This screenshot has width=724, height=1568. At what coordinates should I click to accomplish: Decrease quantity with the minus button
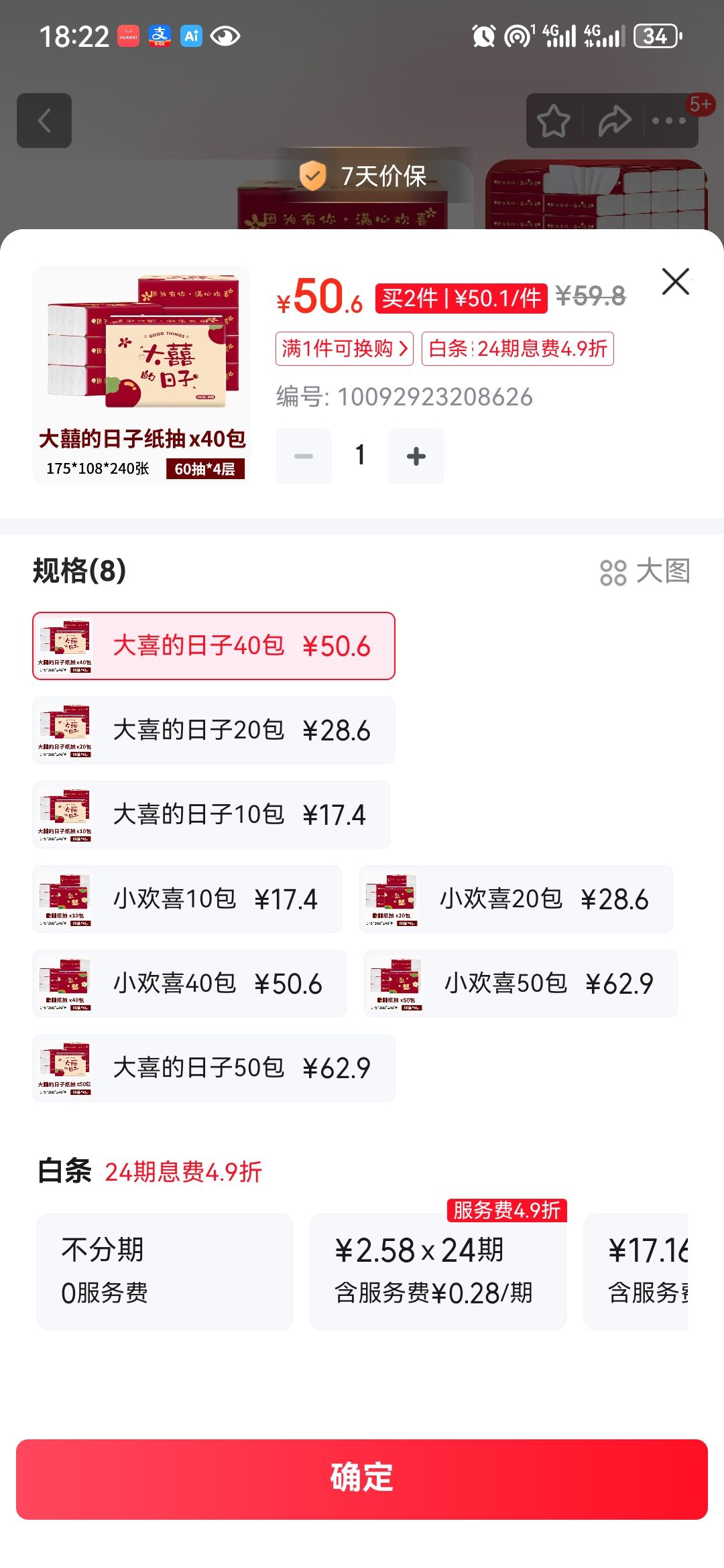point(304,456)
